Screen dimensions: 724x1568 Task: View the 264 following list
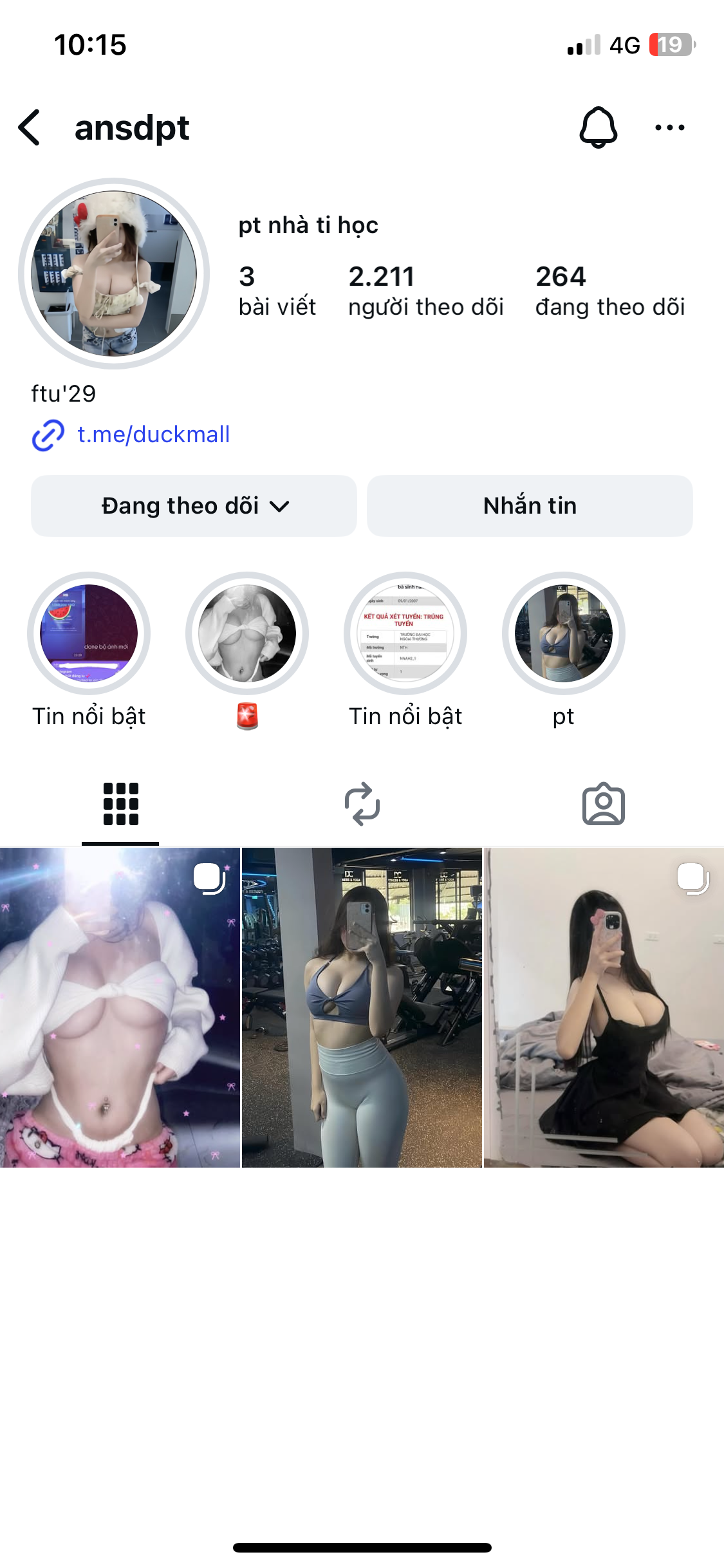coord(609,292)
